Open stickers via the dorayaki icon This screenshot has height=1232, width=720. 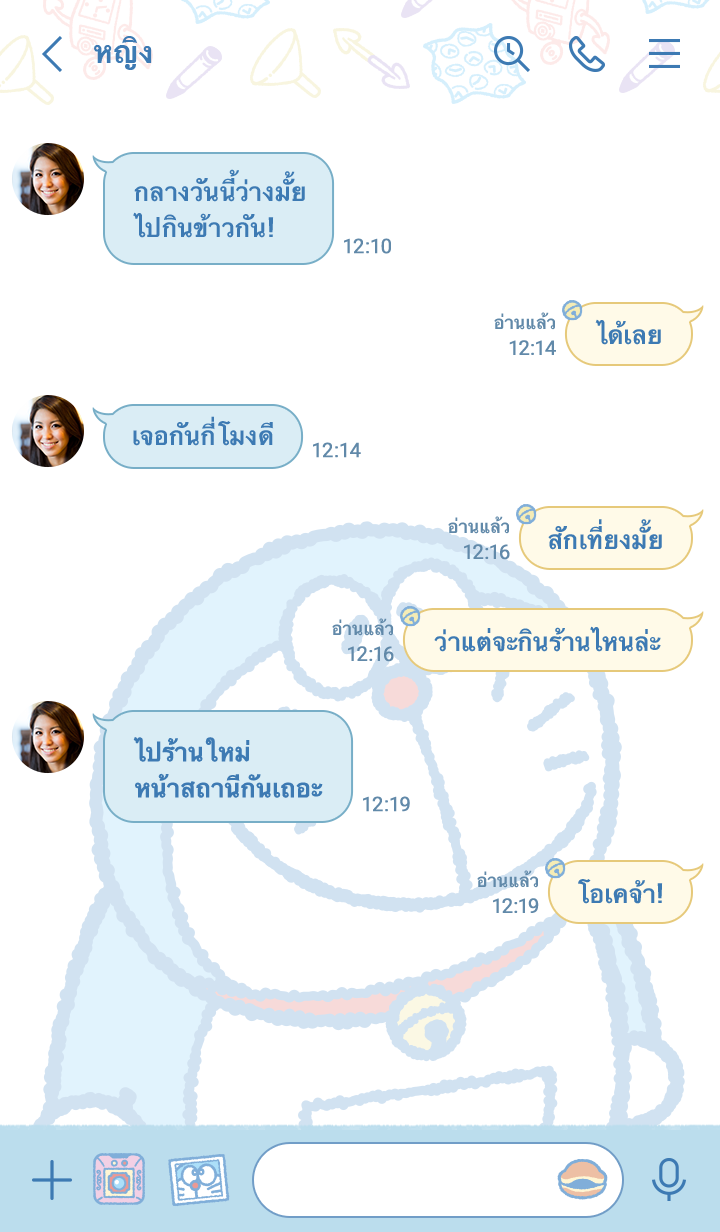[583, 1180]
